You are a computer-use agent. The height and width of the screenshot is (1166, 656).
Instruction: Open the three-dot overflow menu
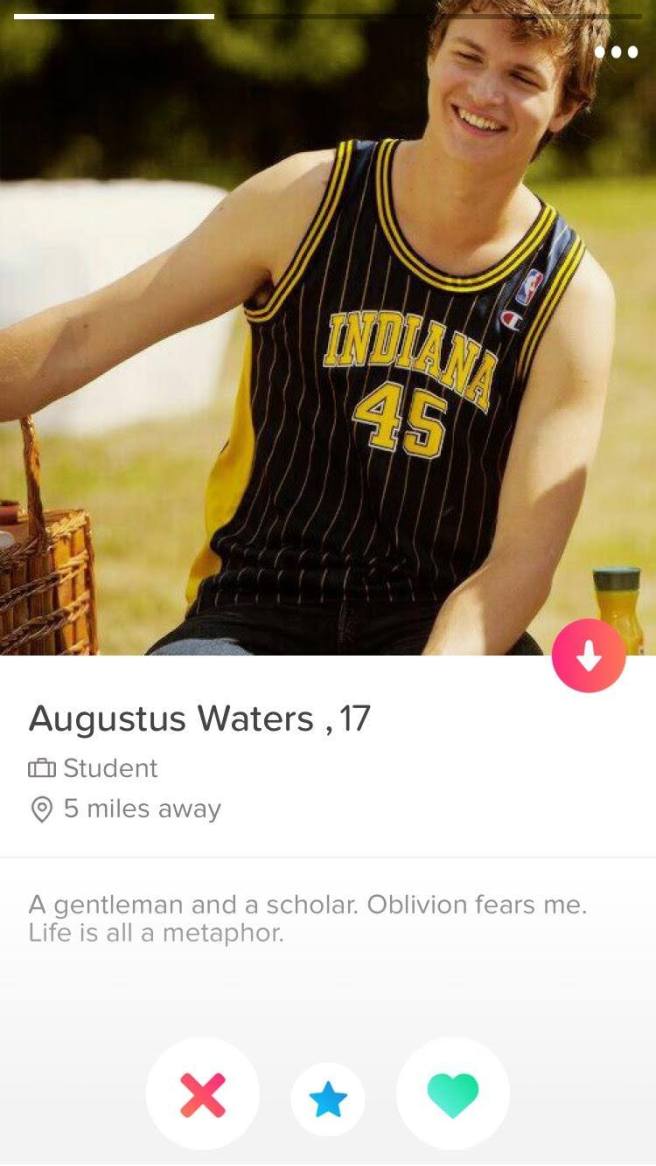click(616, 52)
